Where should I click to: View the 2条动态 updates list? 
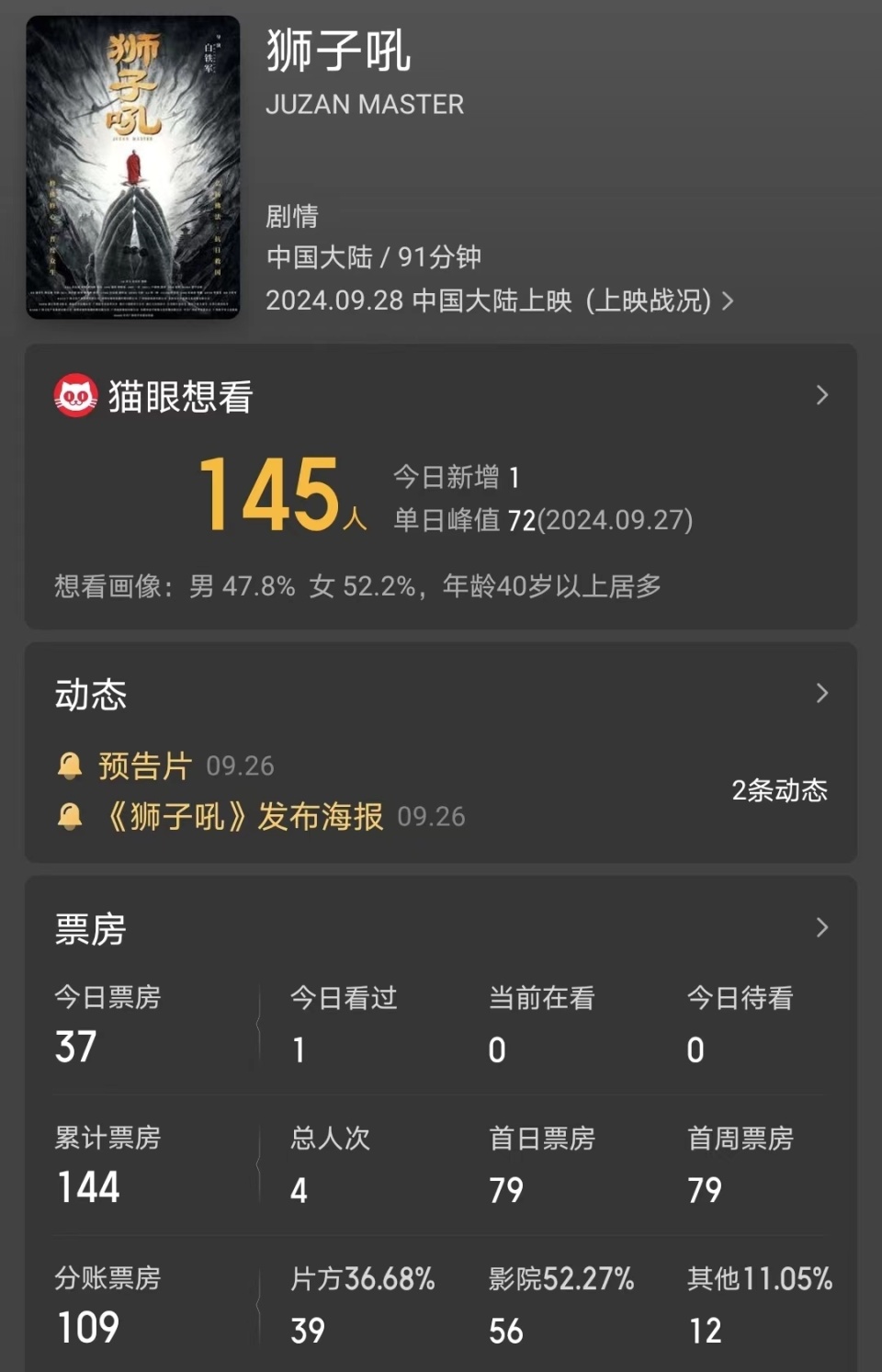click(x=780, y=789)
